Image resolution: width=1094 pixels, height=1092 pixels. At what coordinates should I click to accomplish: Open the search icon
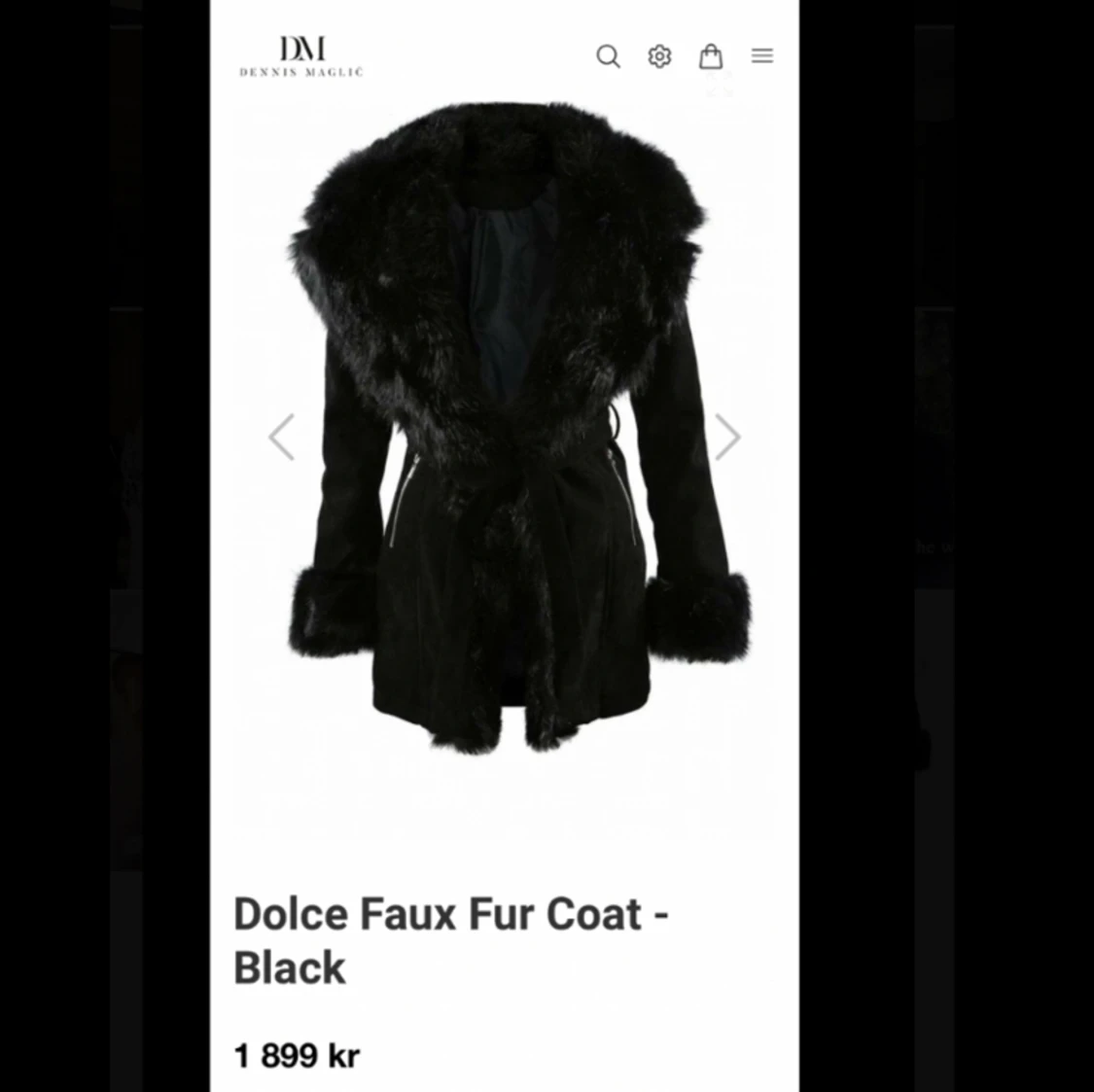[x=608, y=56]
